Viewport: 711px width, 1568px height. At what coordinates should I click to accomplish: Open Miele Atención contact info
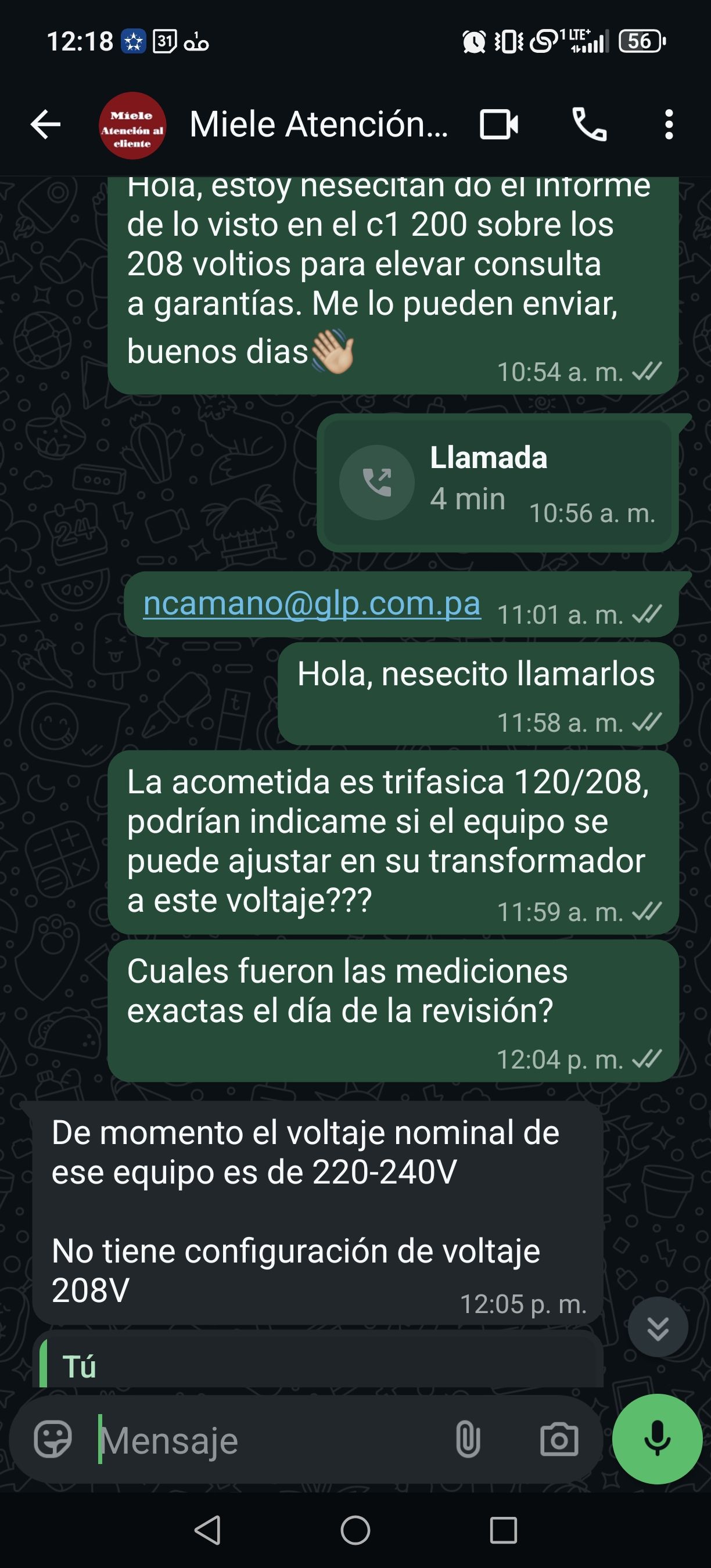coord(318,125)
